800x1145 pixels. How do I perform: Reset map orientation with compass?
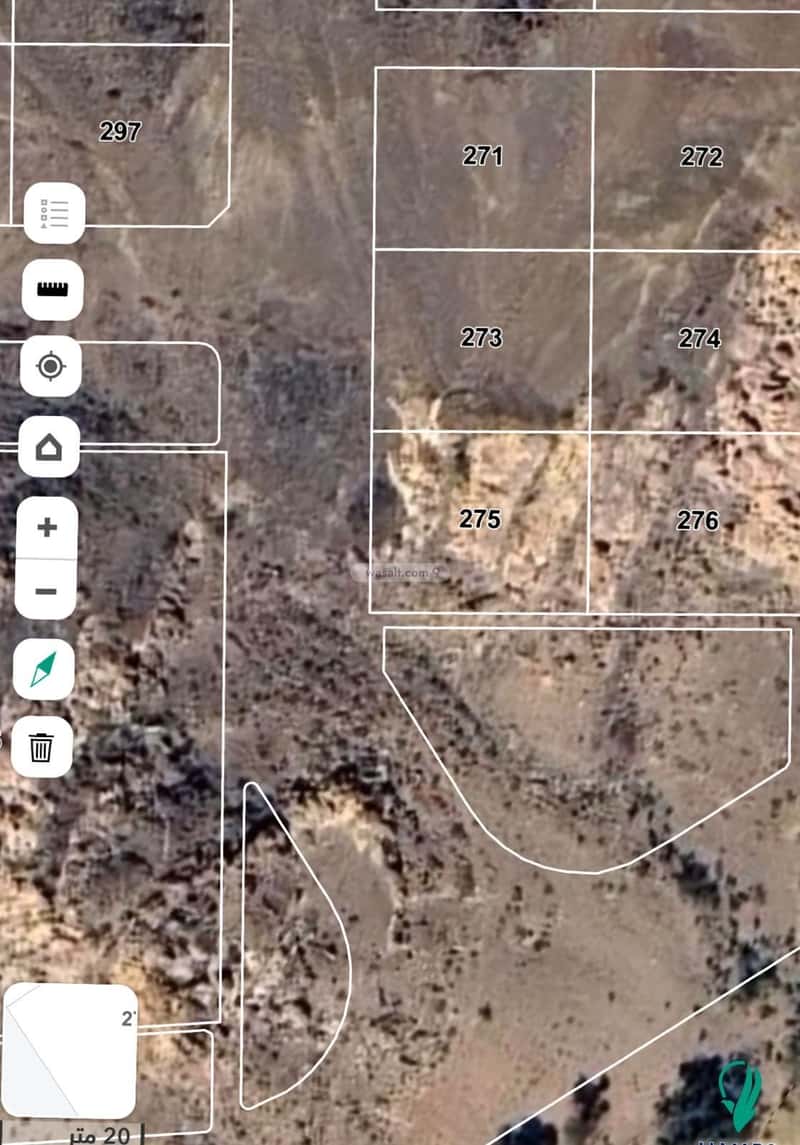pyautogui.click(x=43, y=670)
